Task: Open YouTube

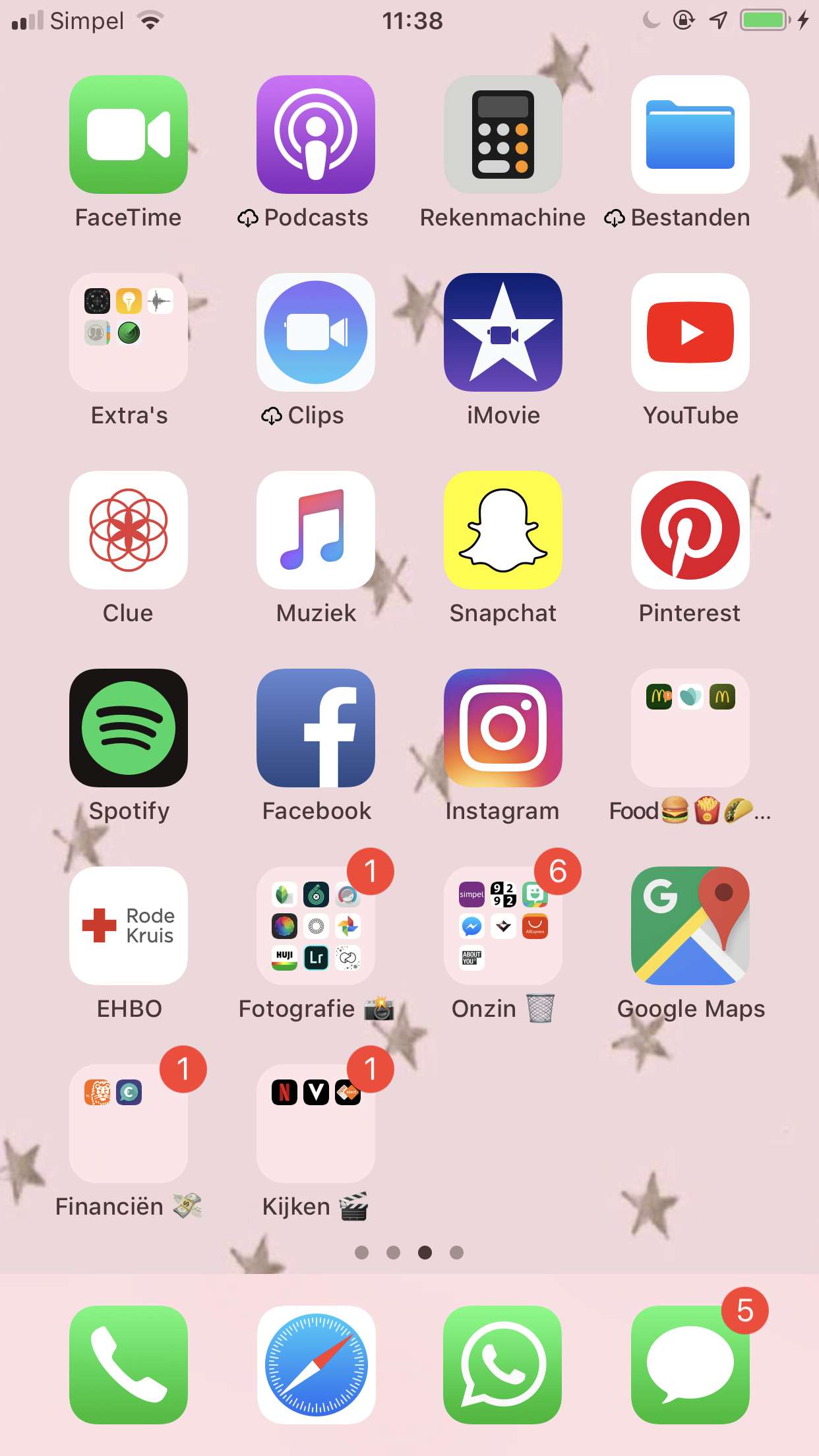Action: (690, 332)
